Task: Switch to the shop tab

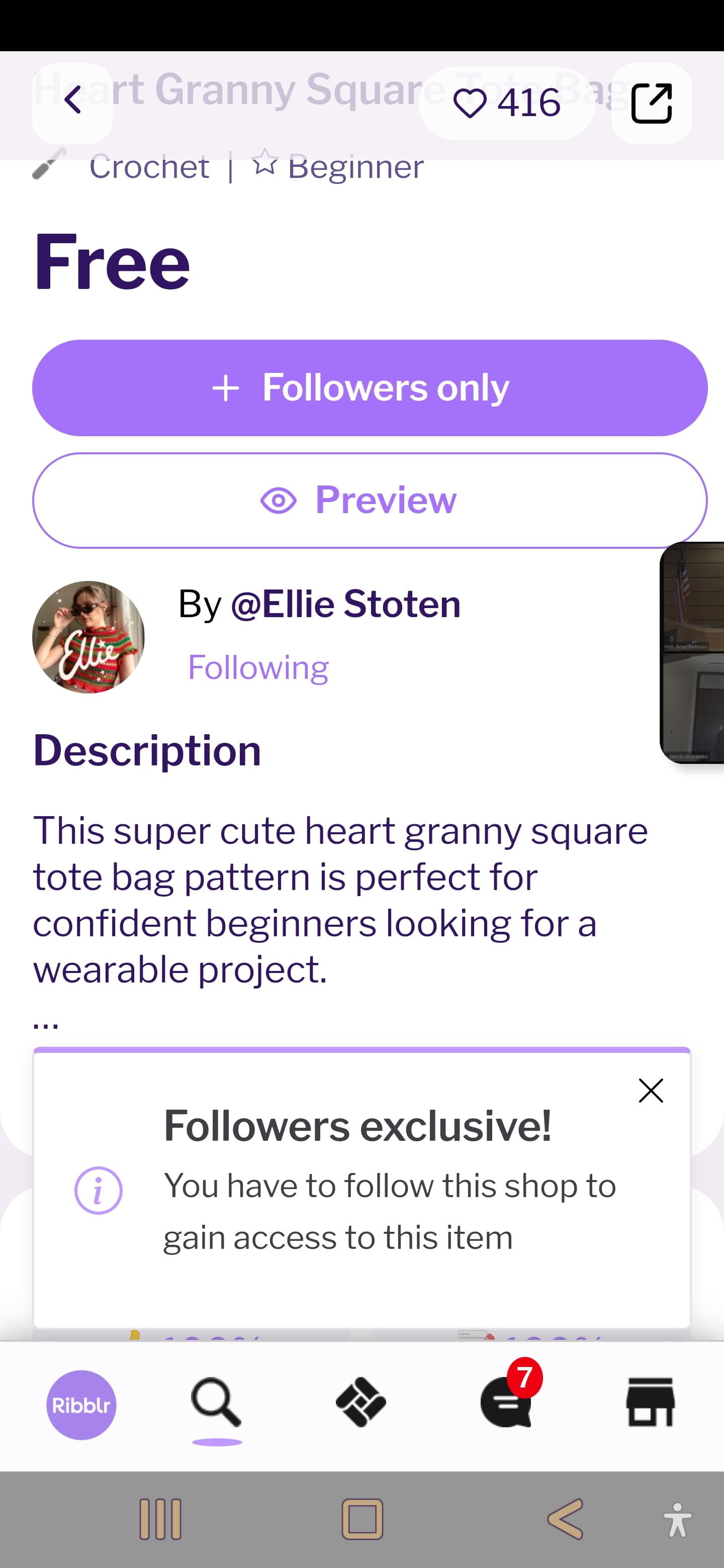Action: tap(650, 1402)
